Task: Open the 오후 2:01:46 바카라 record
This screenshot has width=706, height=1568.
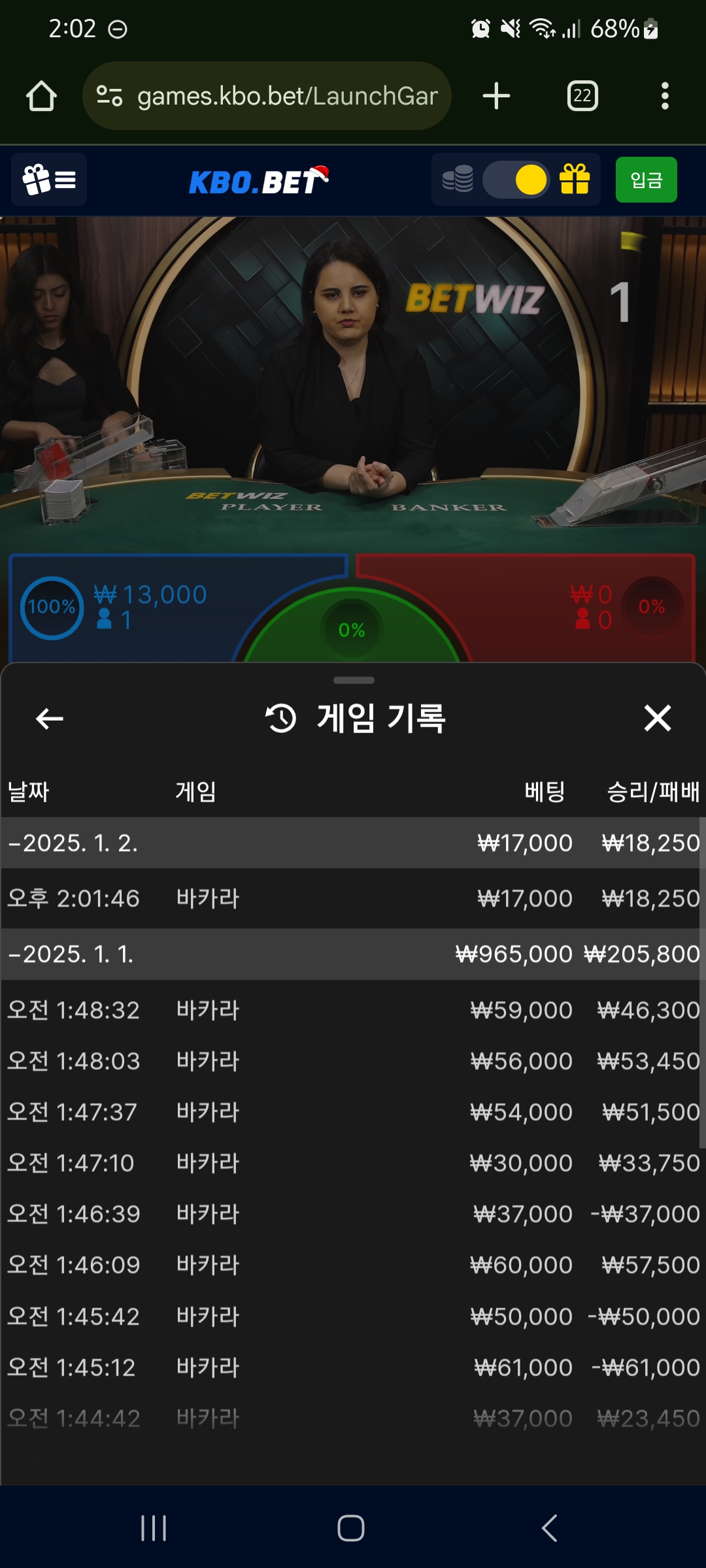Action: pyautogui.click(x=353, y=898)
